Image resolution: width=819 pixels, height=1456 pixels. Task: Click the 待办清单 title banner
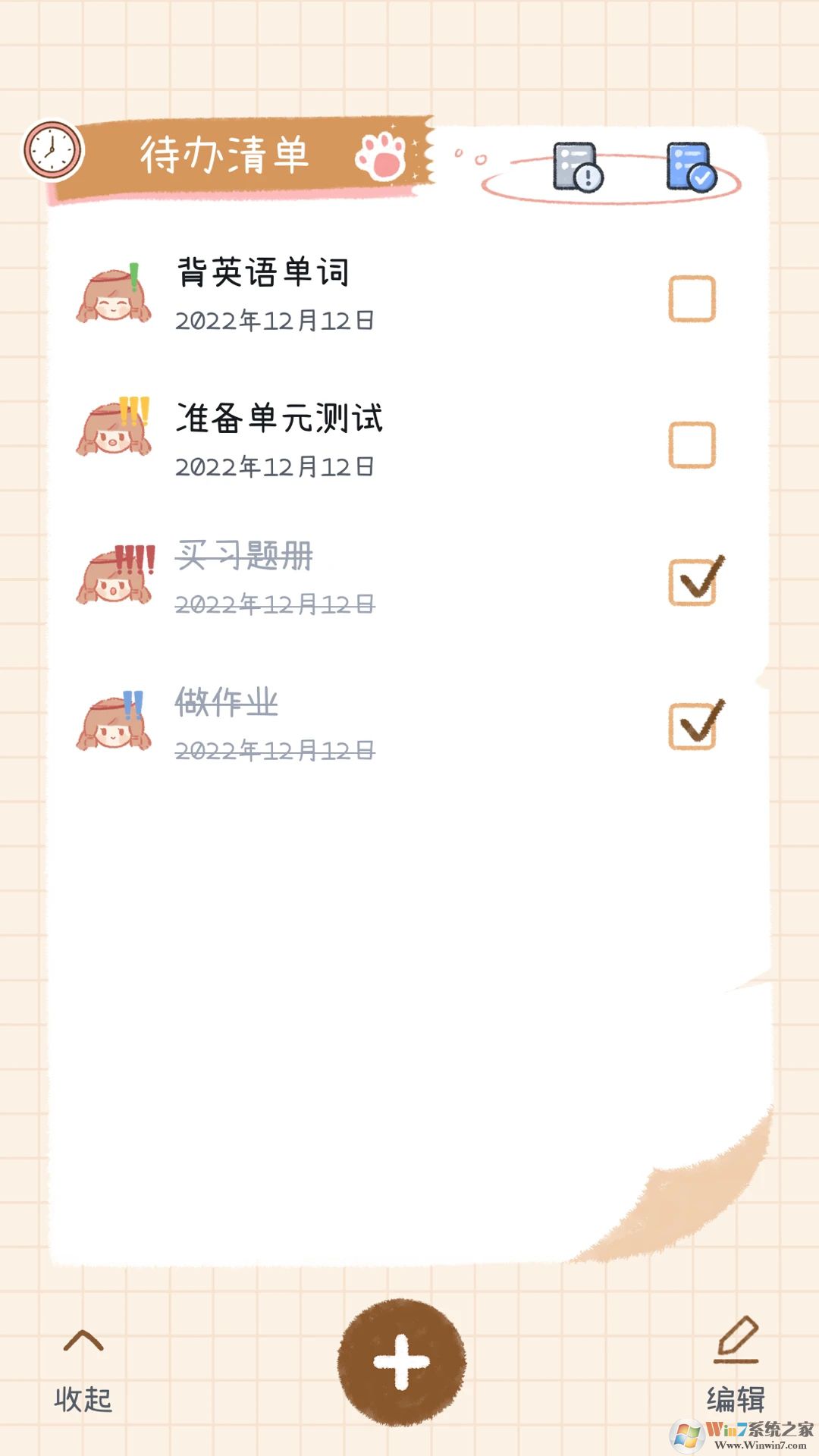coord(224,153)
